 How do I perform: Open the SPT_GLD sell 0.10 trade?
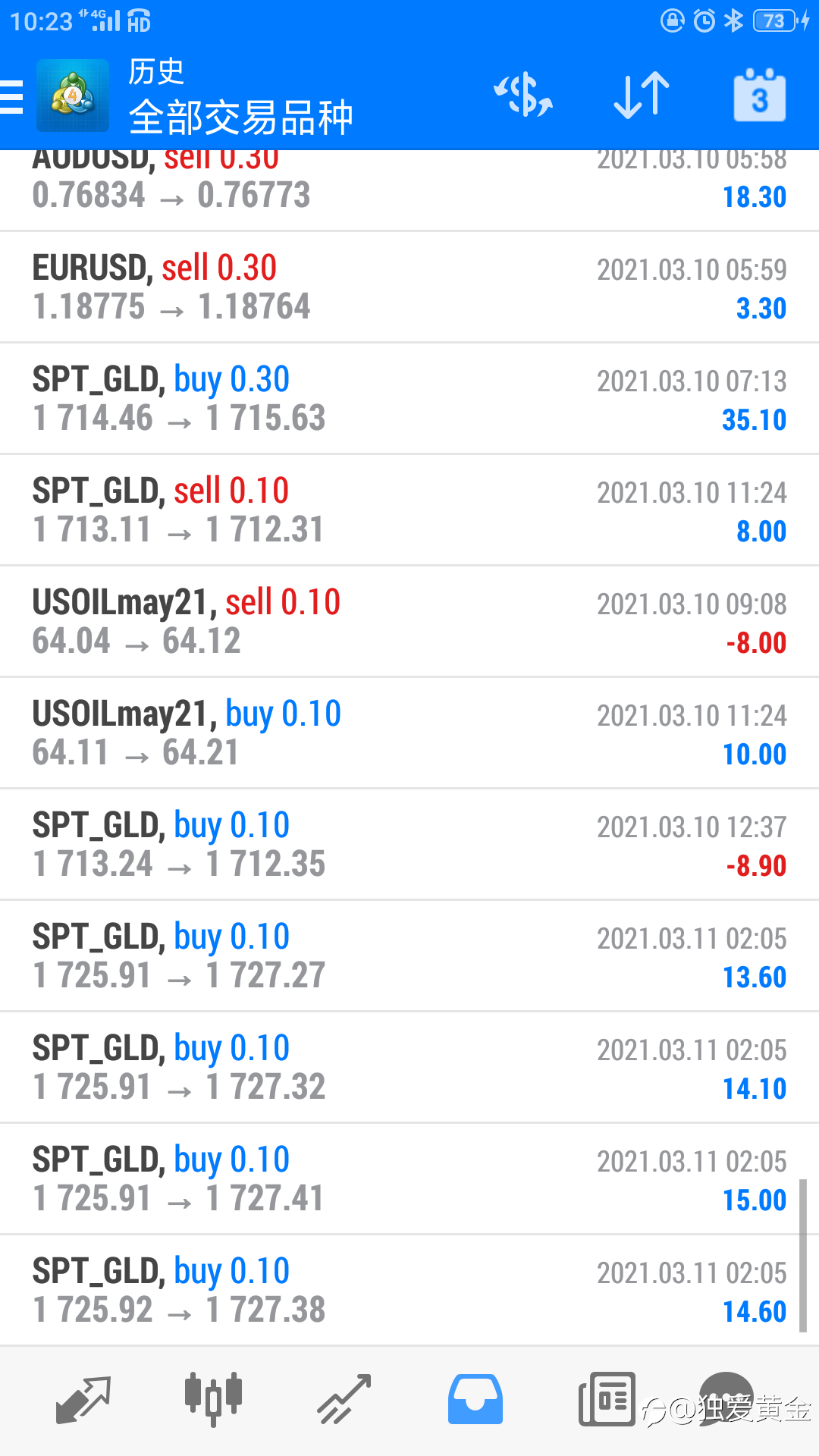click(409, 510)
